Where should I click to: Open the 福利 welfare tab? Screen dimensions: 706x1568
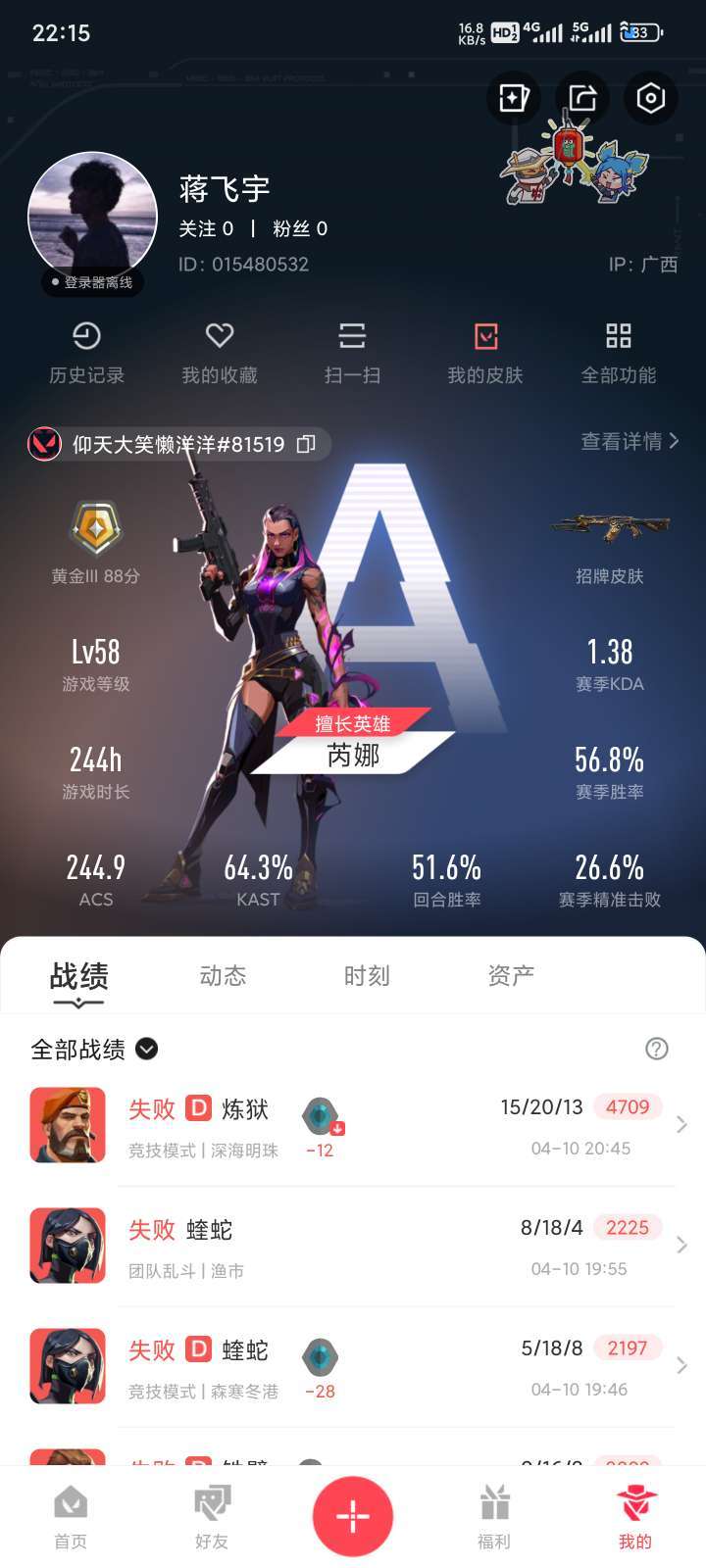494,1517
